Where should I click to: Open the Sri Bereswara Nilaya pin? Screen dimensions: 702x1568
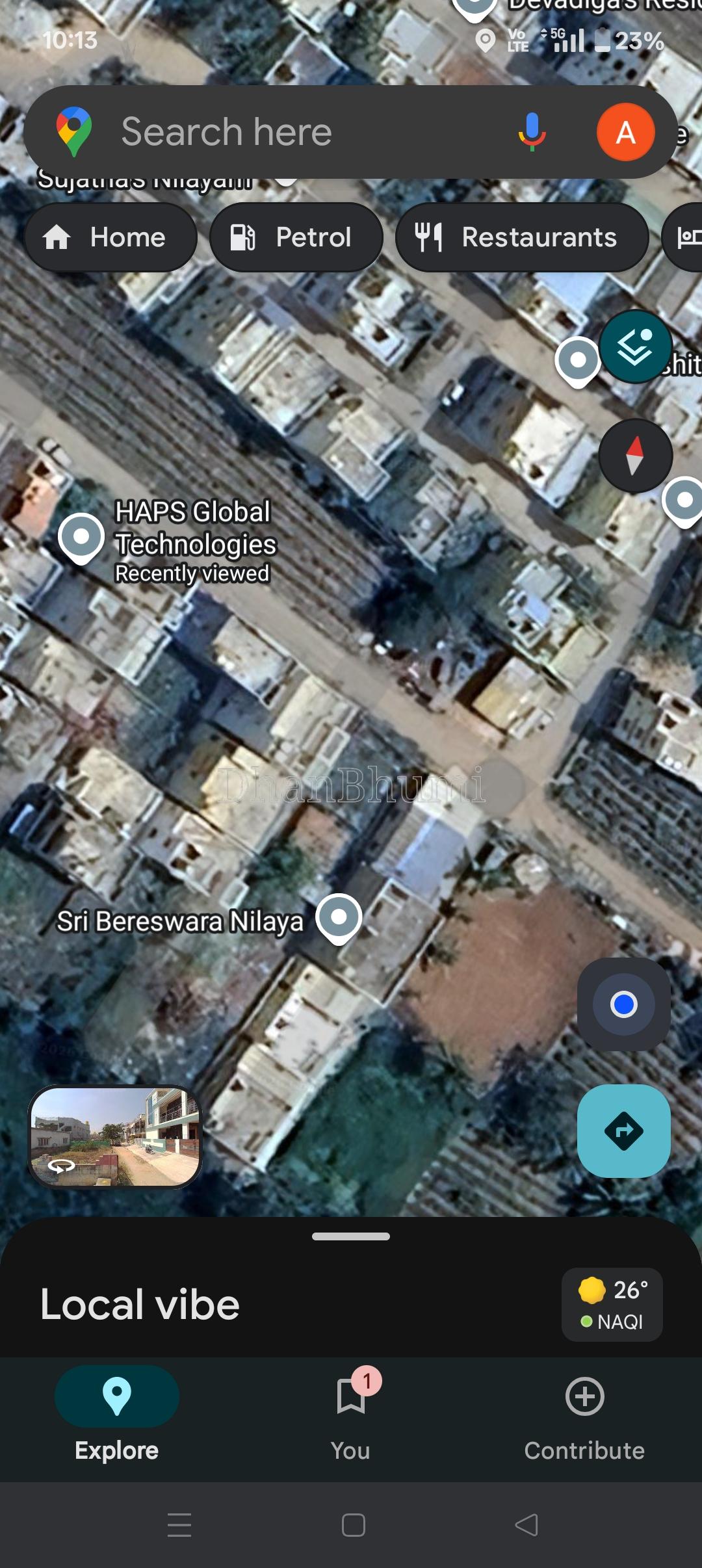[x=339, y=919]
